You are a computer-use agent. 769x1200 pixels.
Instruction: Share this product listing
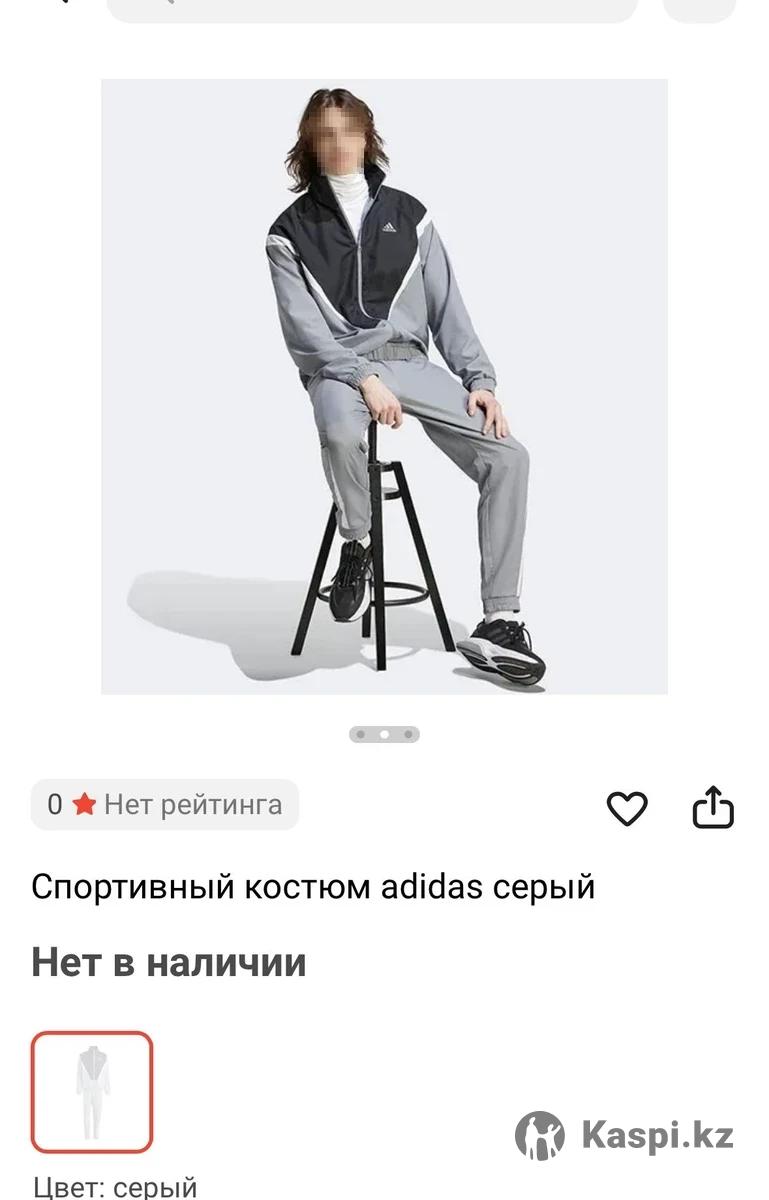click(713, 808)
